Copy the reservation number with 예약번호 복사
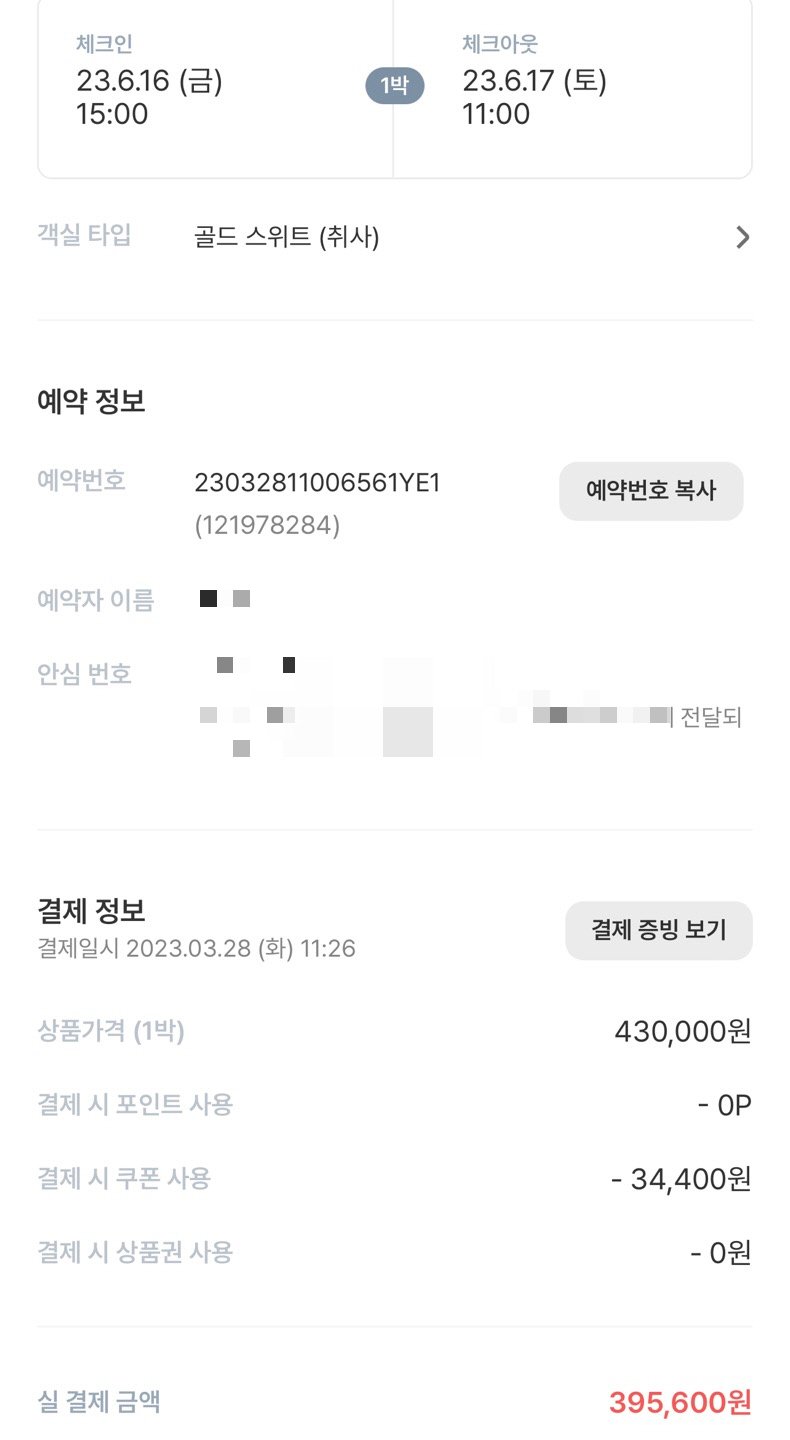Screen dimensions: 790x1440 coord(651,491)
